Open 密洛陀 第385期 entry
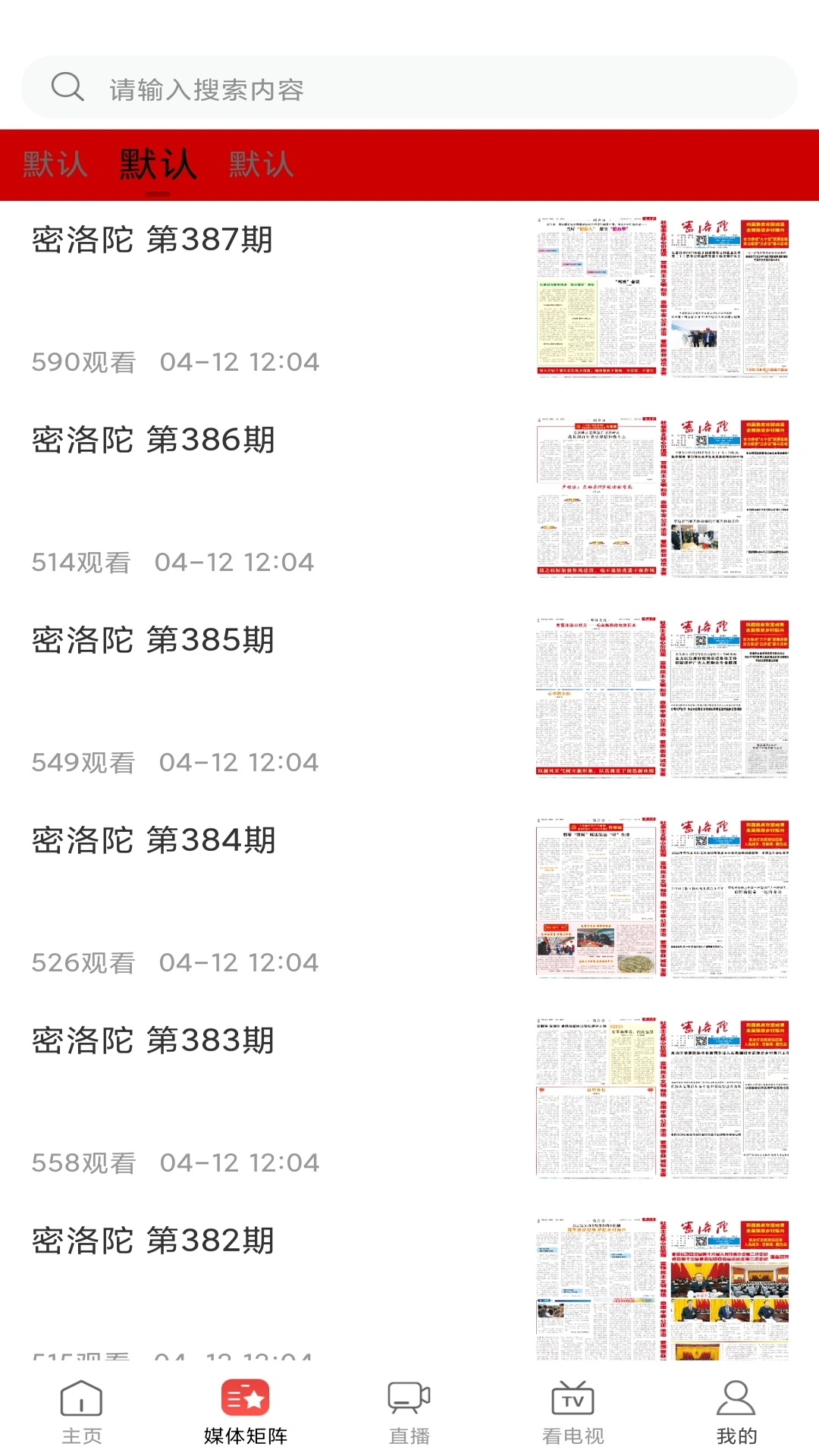The image size is (819, 1456). coord(152,641)
